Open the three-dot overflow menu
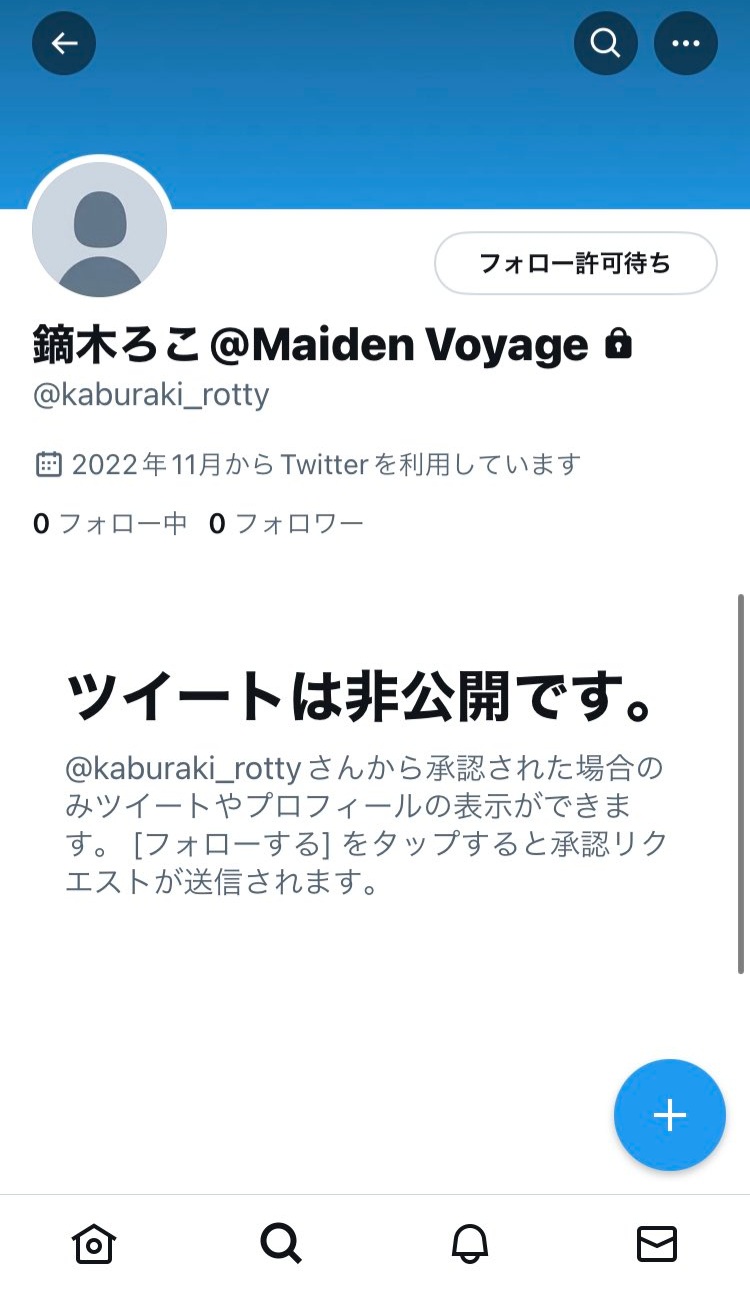Image resolution: width=750 pixels, height=1293 pixels. [x=686, y=43]
